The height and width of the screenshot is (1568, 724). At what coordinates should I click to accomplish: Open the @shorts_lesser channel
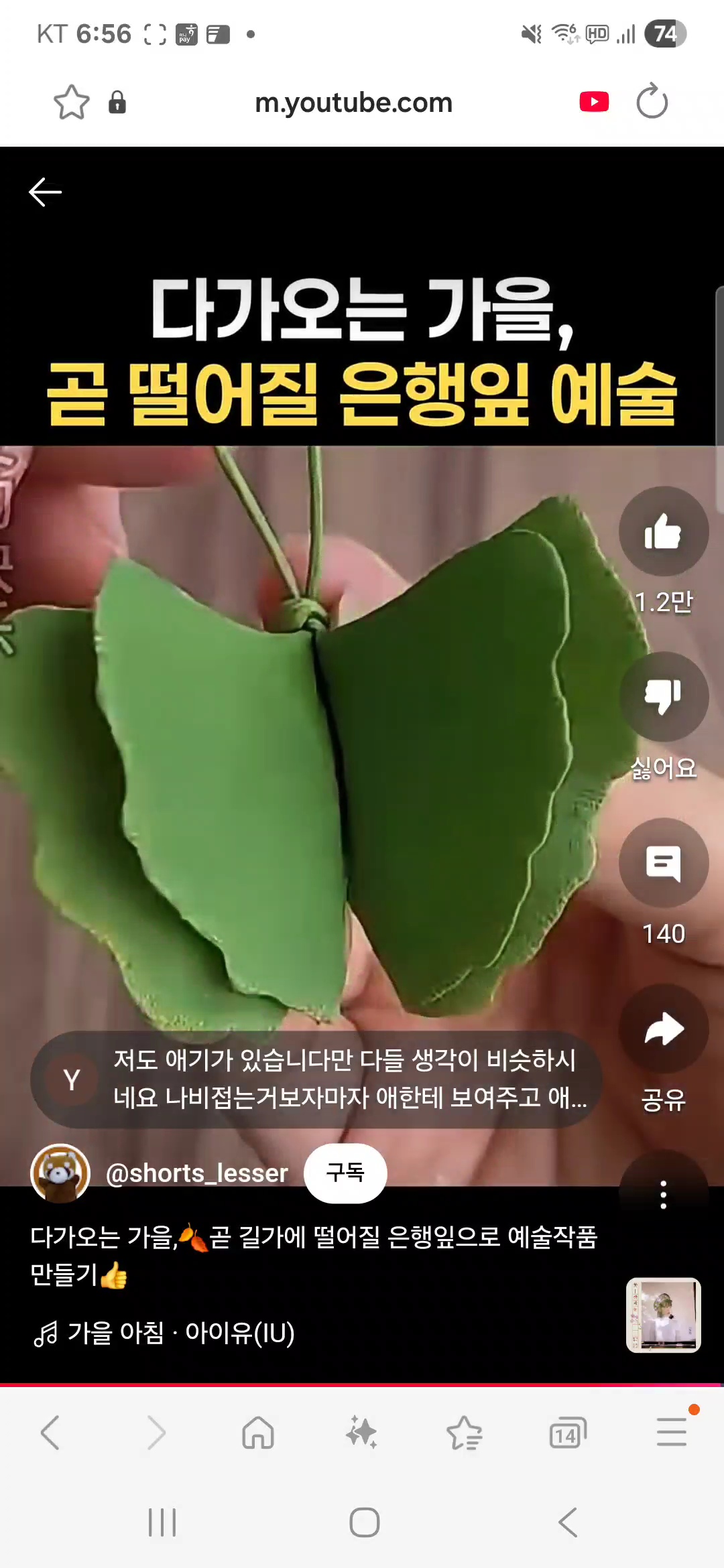[196, 1173]
